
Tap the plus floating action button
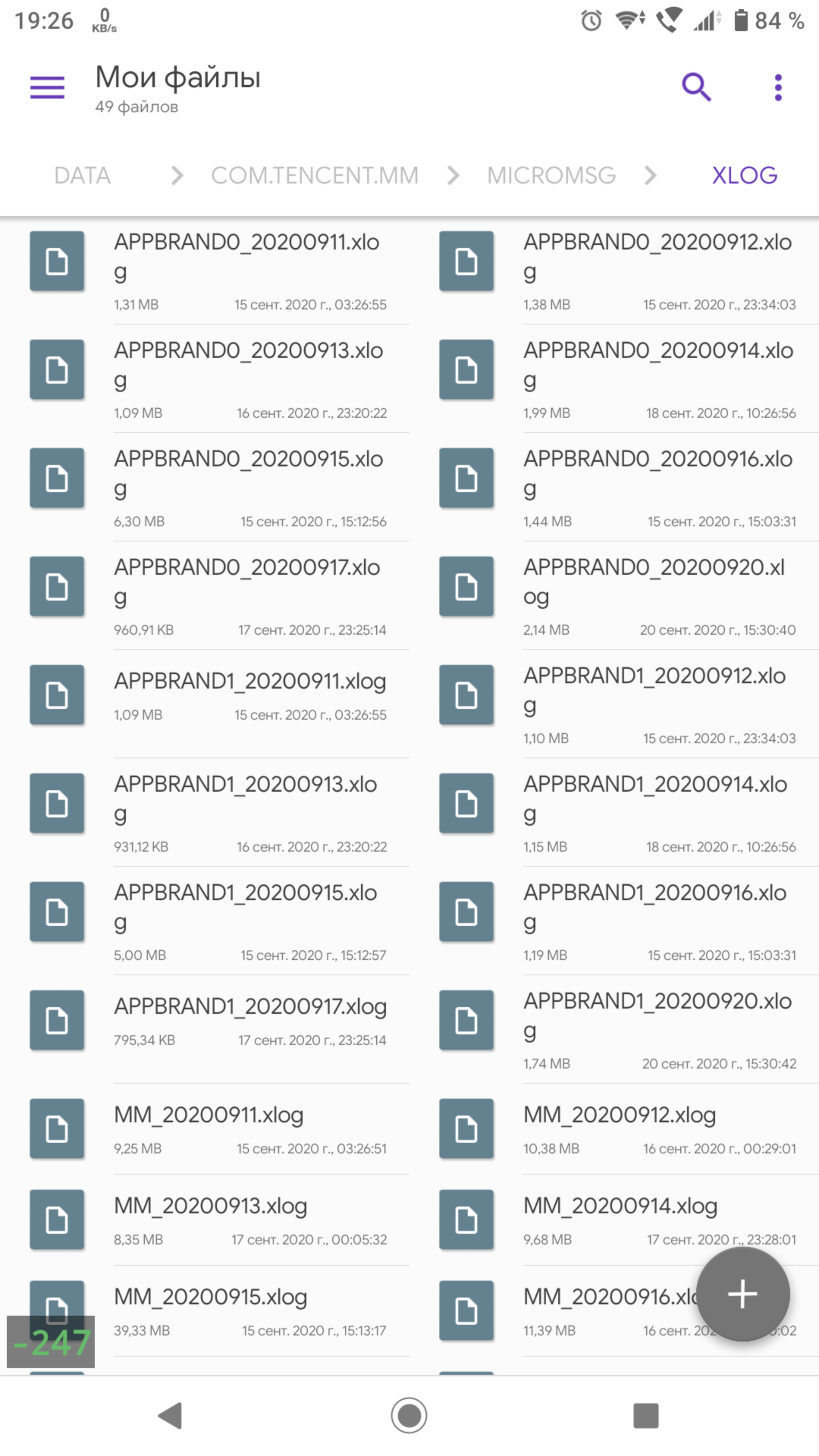pos(742,1294)
